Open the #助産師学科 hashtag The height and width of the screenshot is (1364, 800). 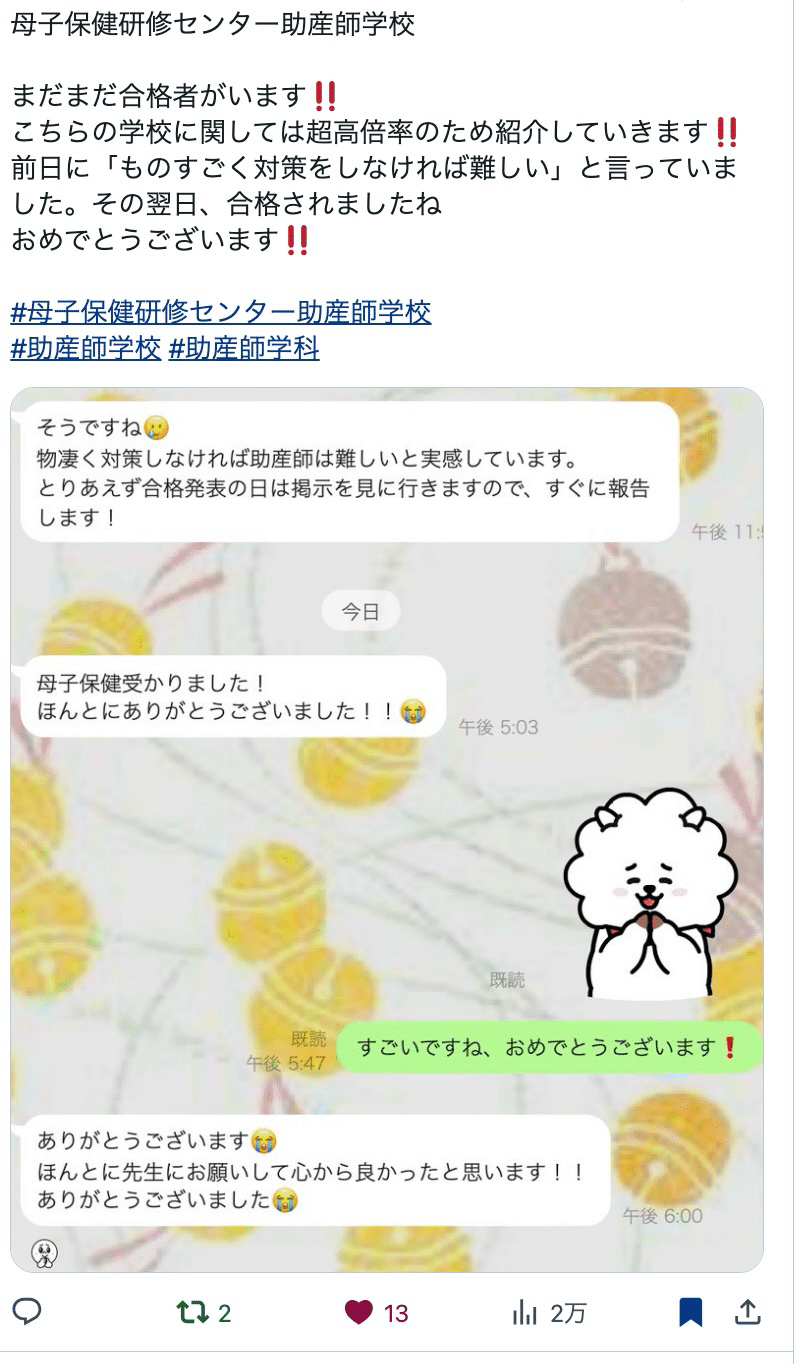coord(245,348)
